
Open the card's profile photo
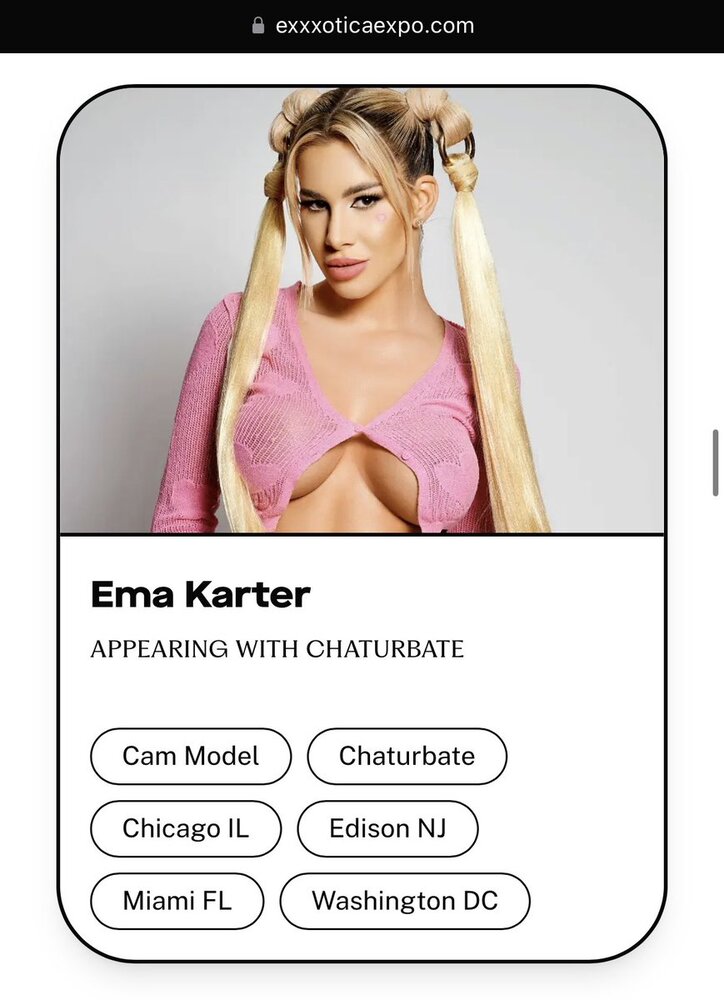point(362,310)
